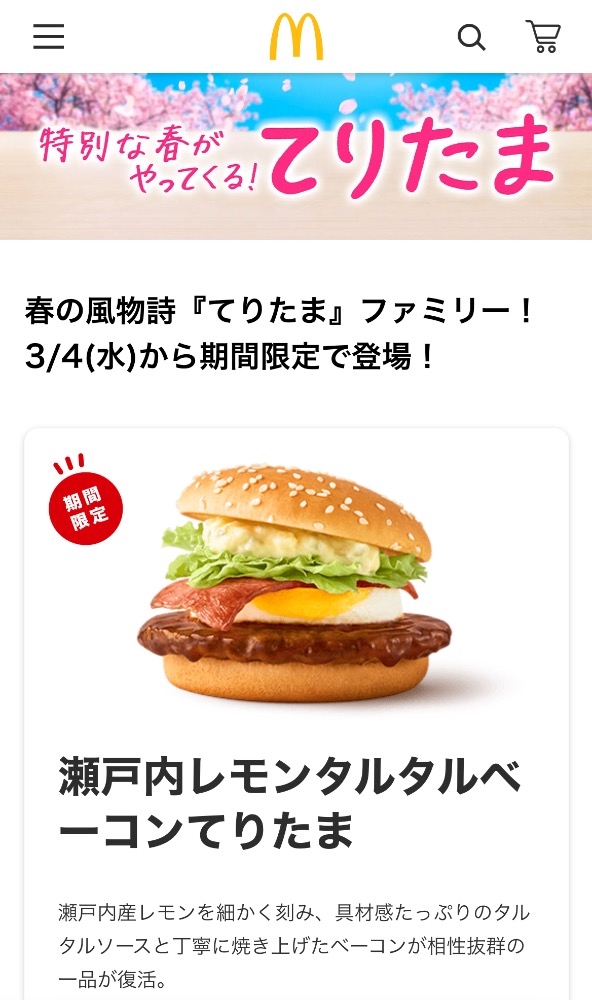Open the てりたま spring banner

click(x=296, y=156)
